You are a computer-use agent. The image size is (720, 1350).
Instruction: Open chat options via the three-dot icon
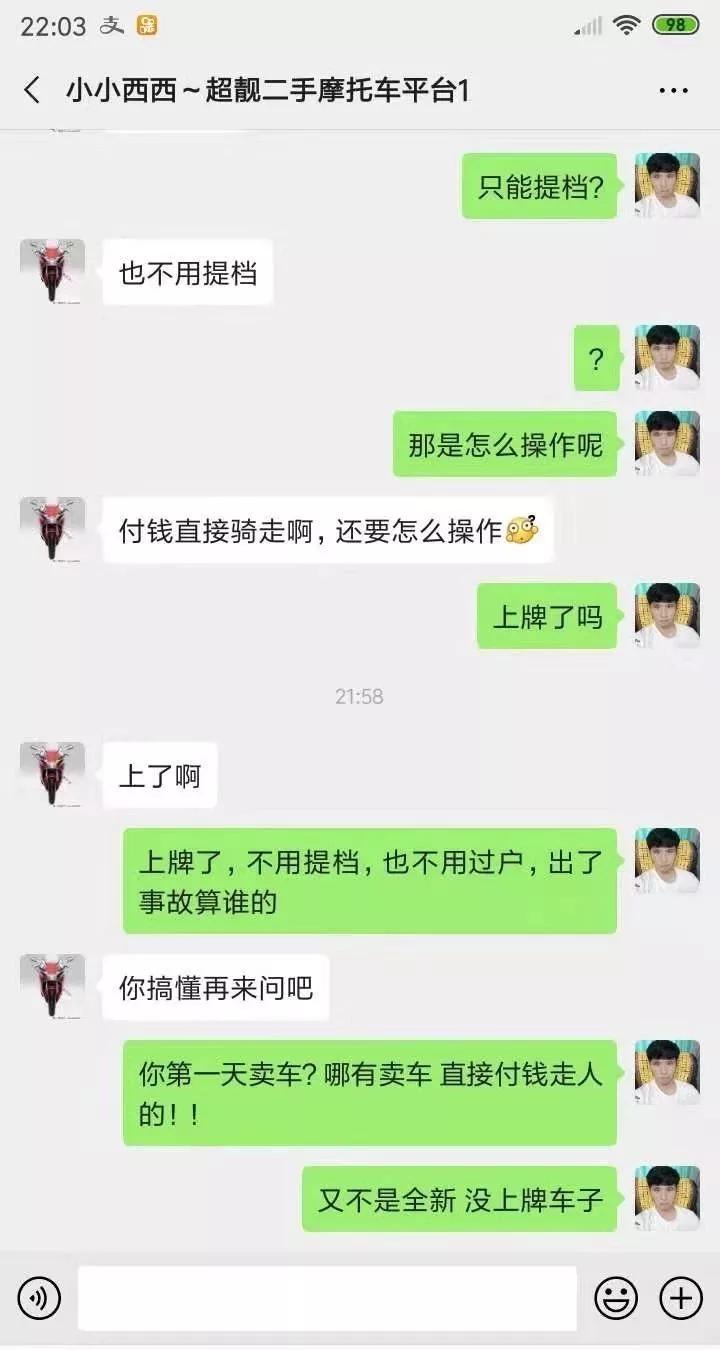click(675, 90)
